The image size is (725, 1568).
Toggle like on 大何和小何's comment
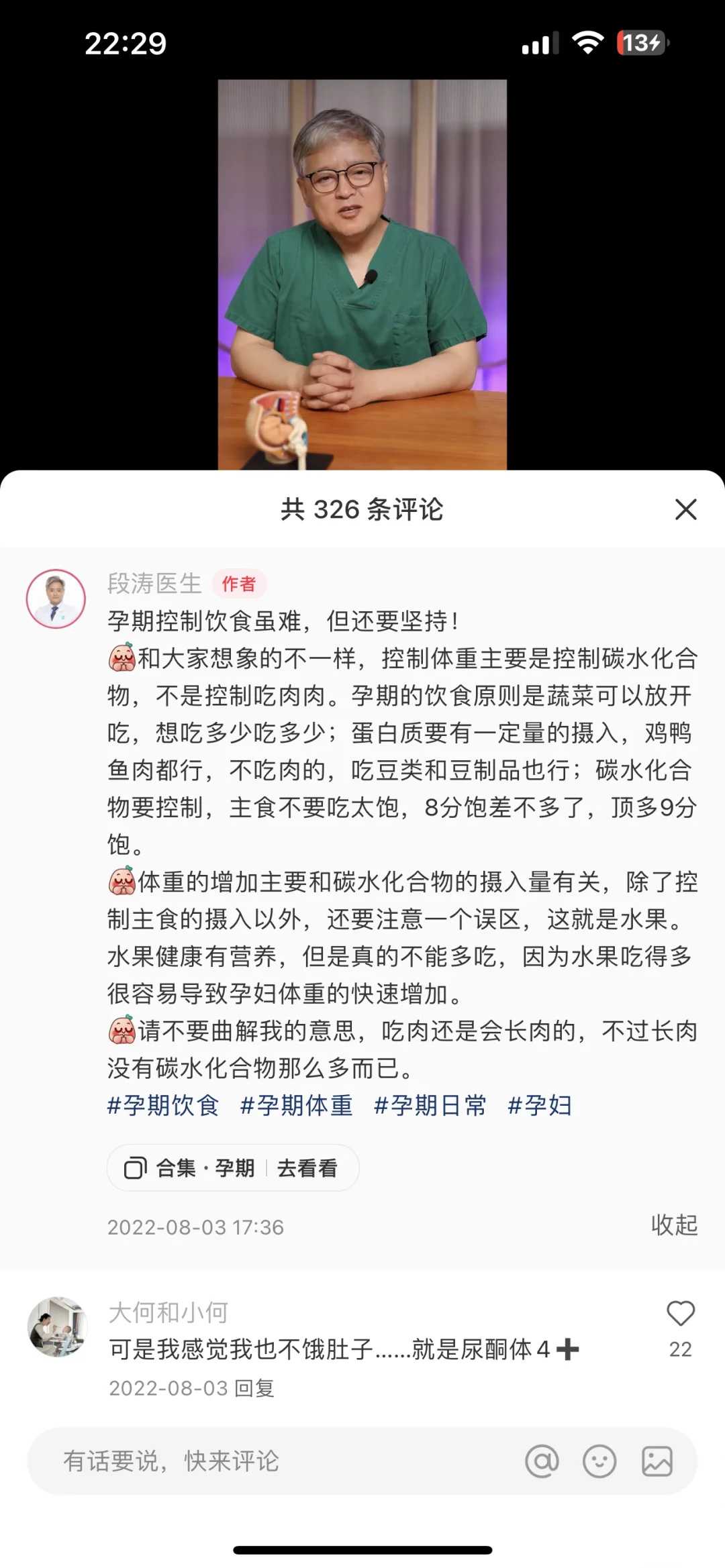(x=681, y=1313)
